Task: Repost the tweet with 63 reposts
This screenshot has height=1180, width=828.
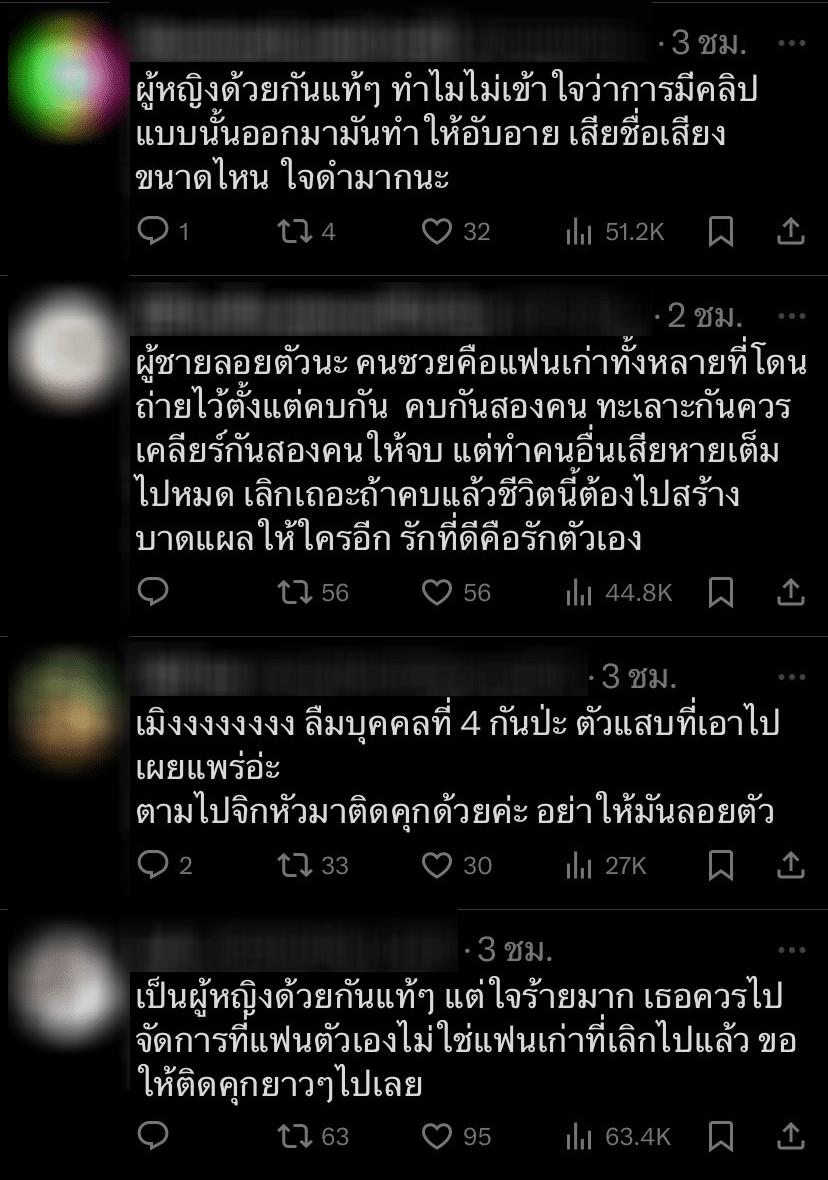Action: pyautogui.click(x=294, y=1136)
